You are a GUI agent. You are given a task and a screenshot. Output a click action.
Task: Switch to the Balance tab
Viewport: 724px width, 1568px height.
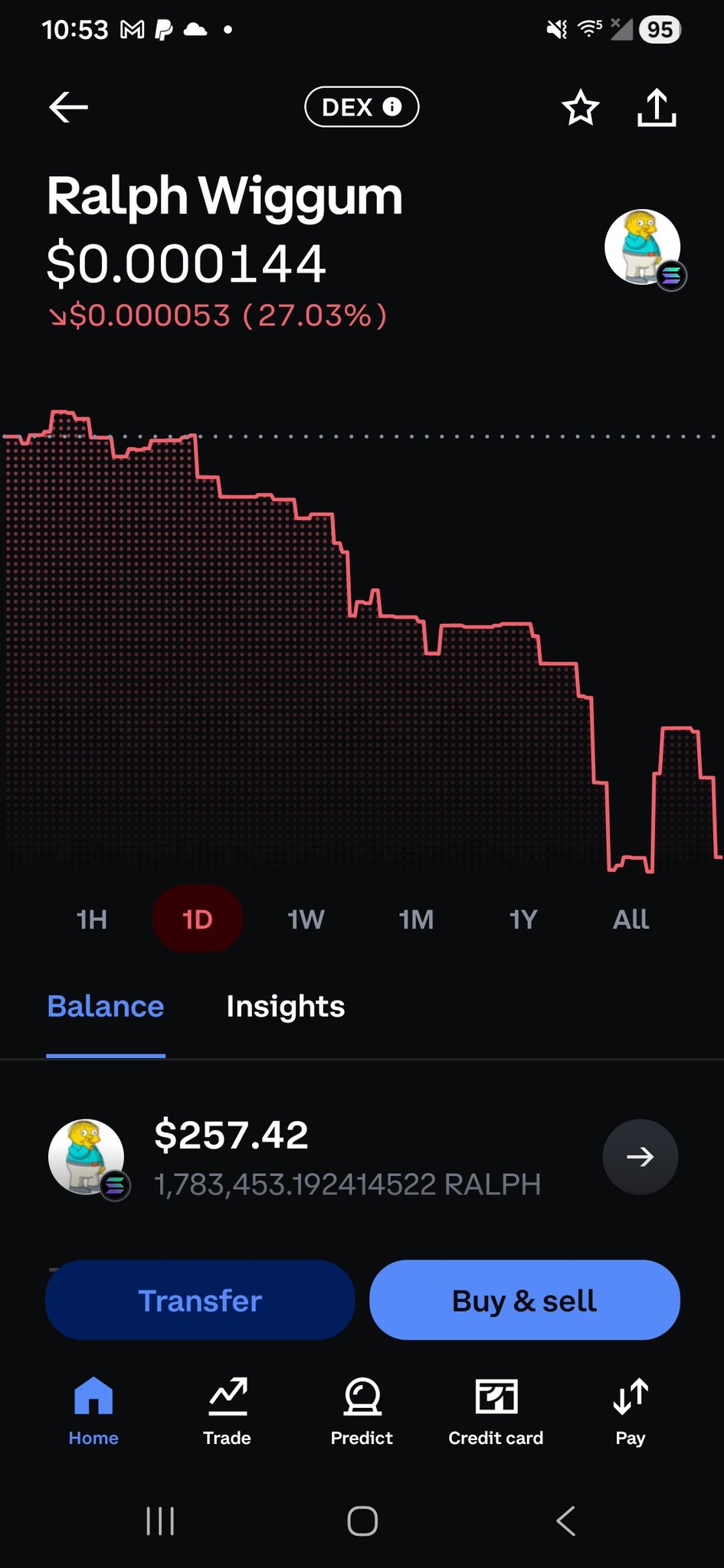106,1006
